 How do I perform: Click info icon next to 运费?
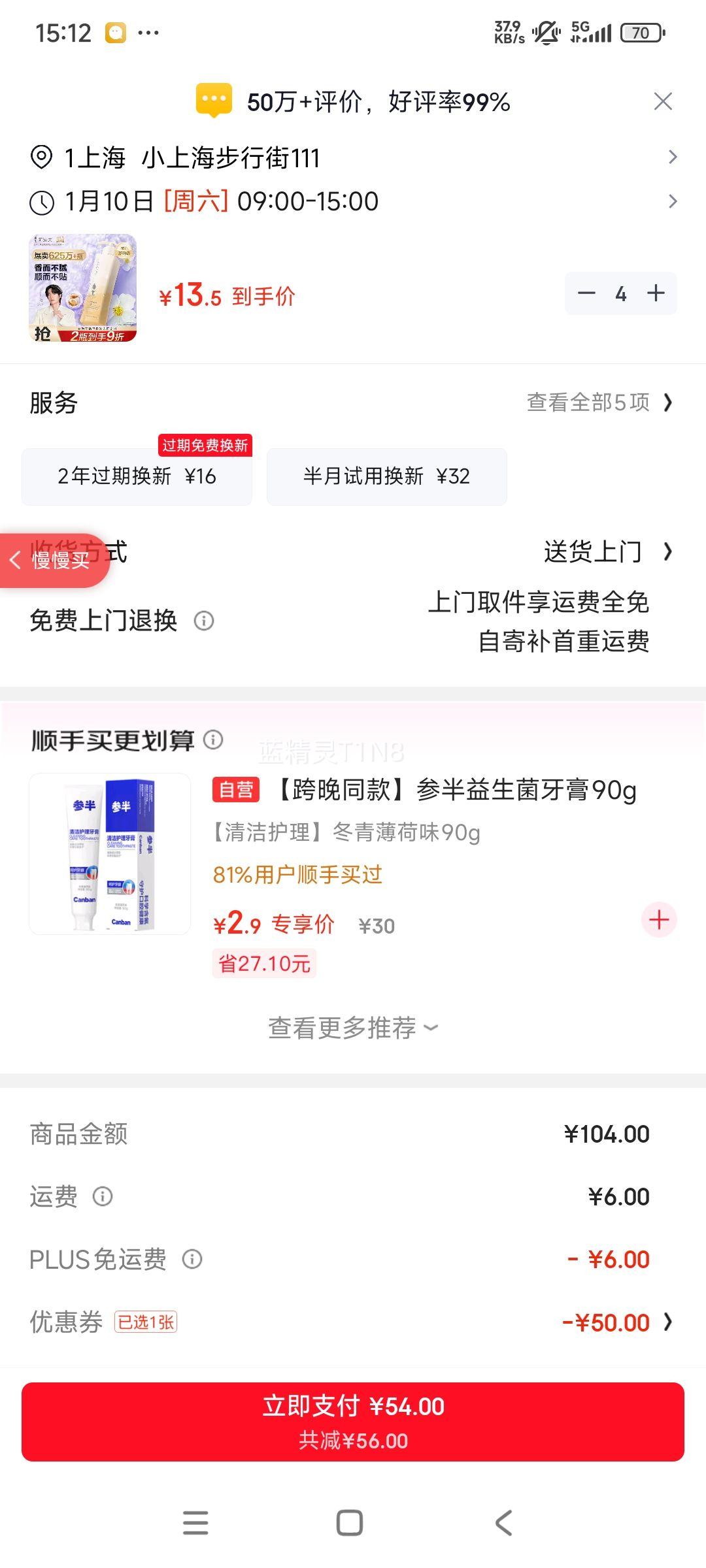pyautogui.click(x=101, y=1196)
